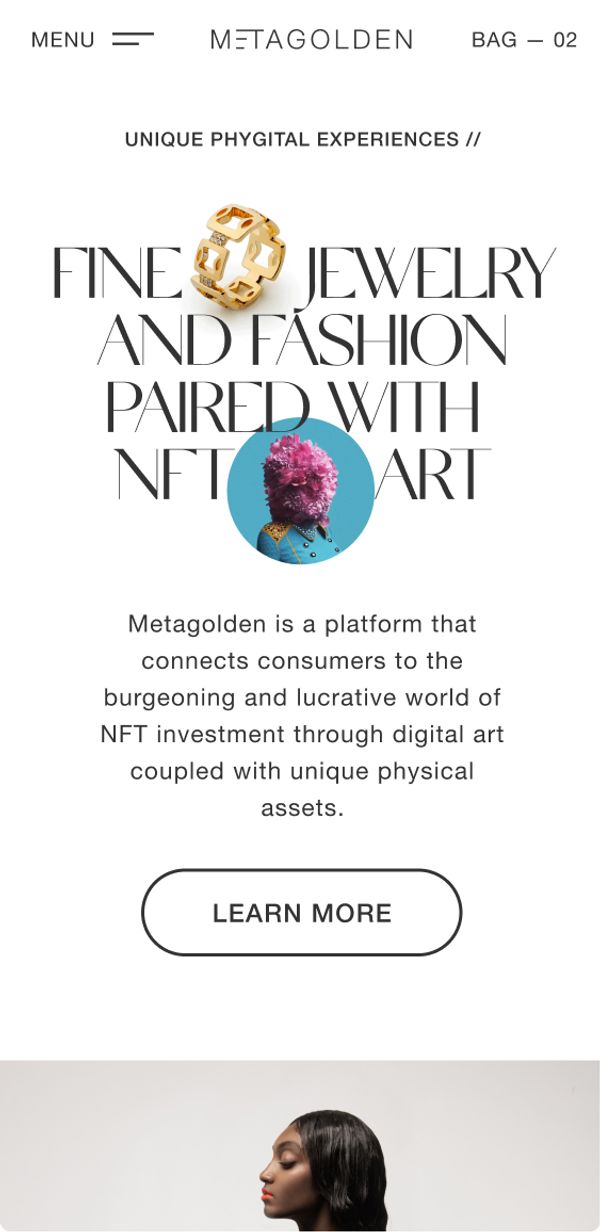
Task: Open the shopping bag
Action: click(524, 40)
